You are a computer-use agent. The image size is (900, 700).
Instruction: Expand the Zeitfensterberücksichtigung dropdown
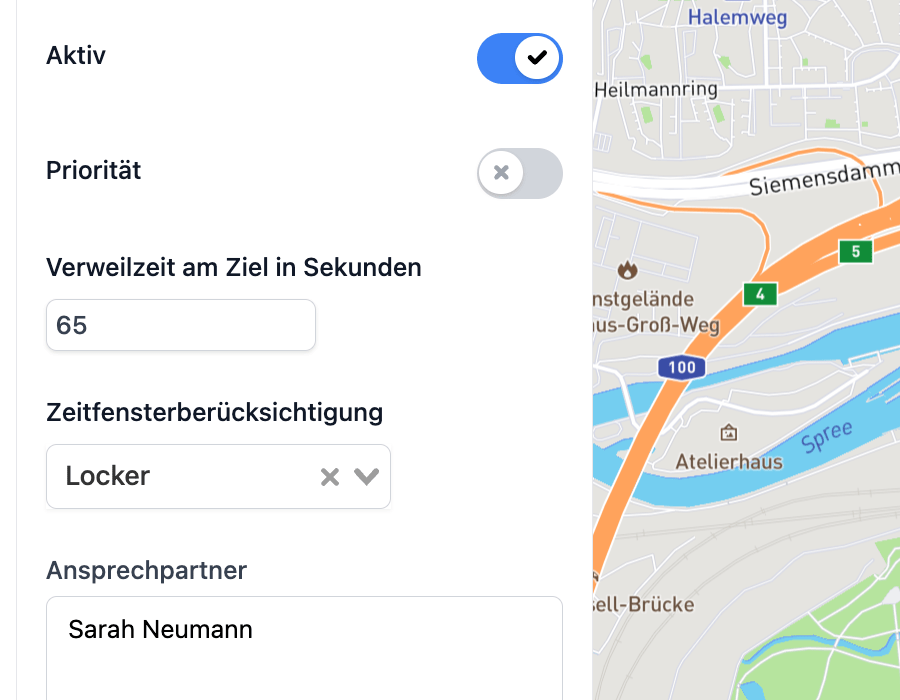366,477
